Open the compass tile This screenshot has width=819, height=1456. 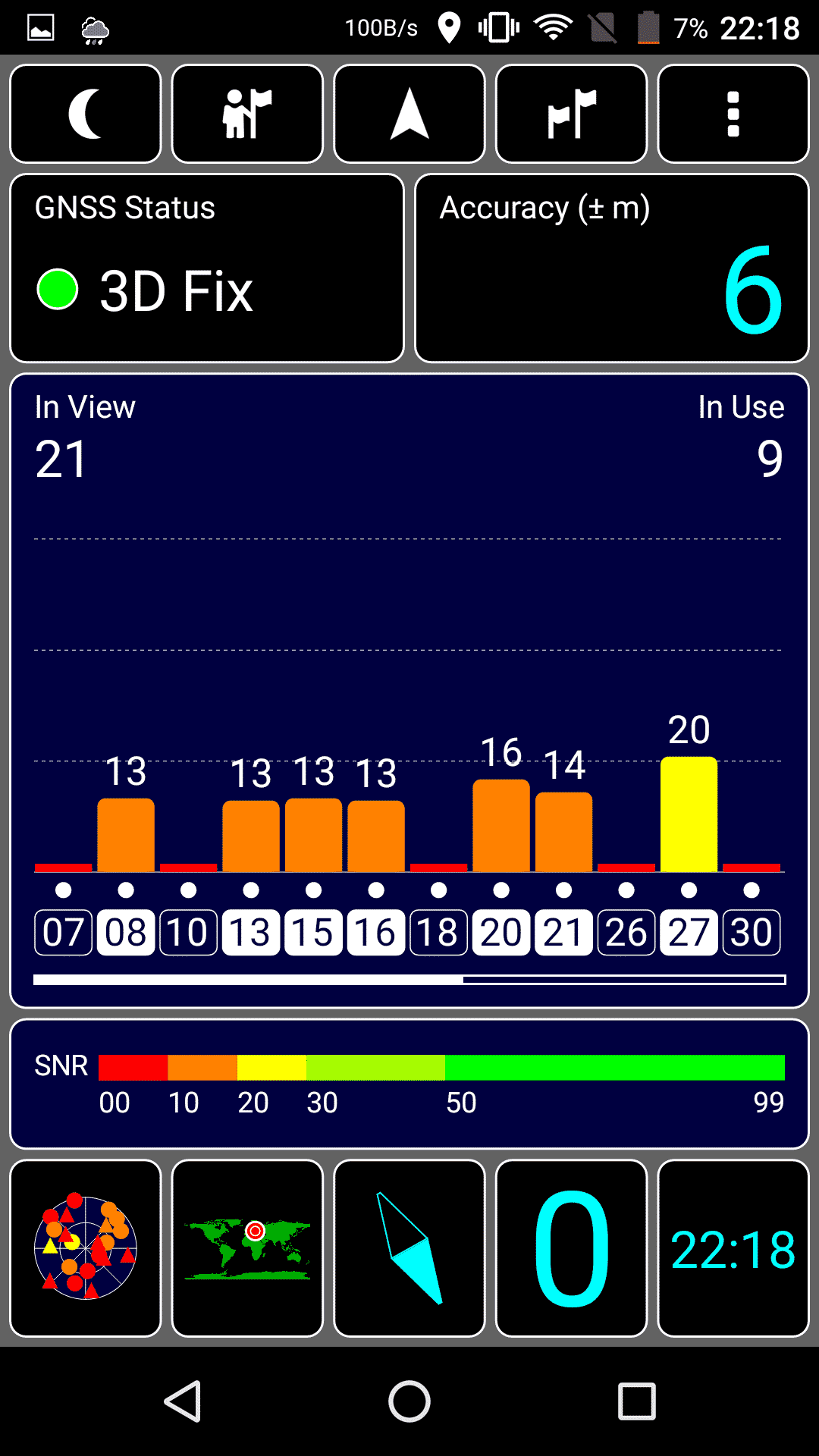(409, 1248)
